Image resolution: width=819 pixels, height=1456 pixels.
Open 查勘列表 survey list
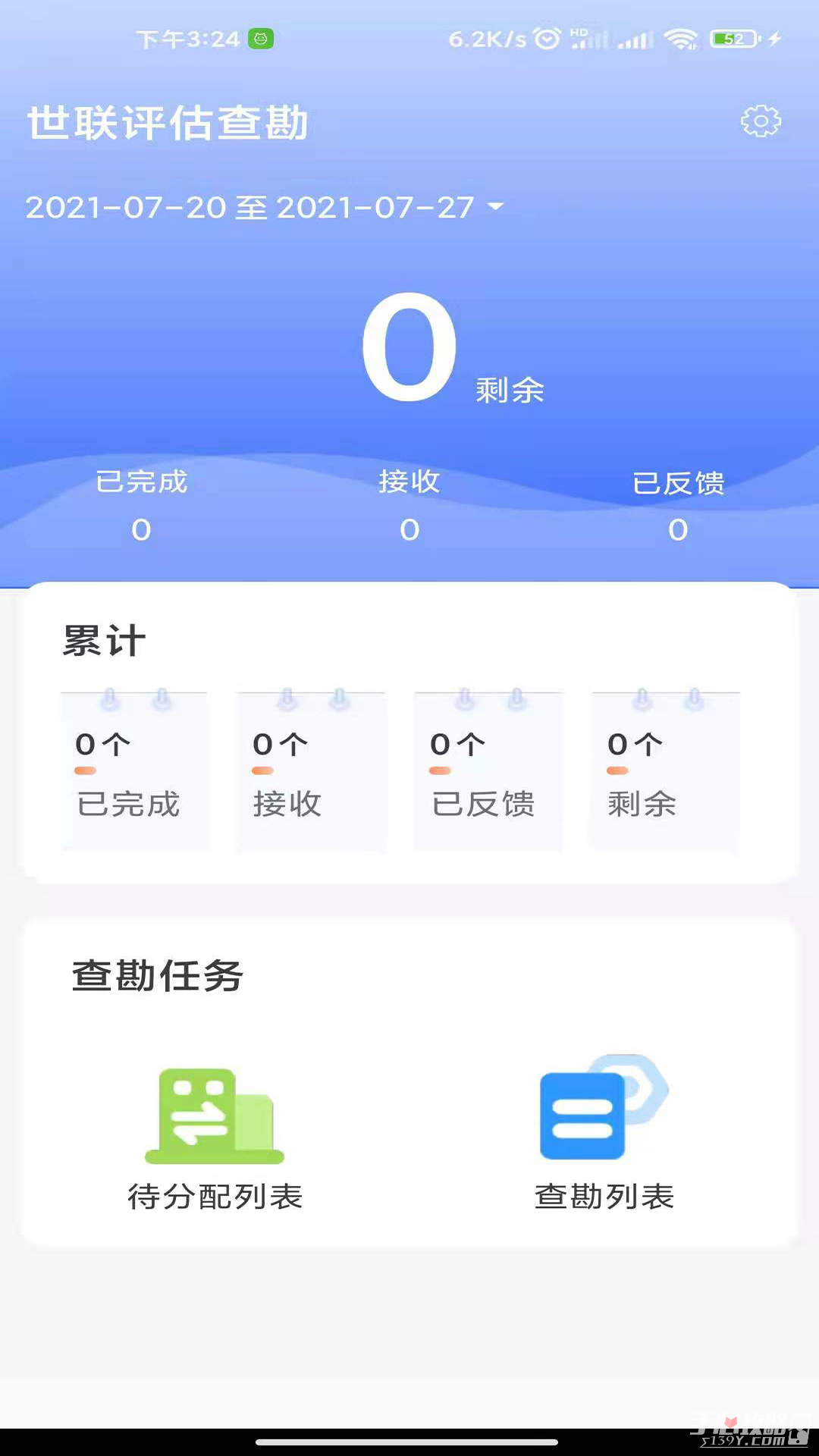pos(604,1134)
